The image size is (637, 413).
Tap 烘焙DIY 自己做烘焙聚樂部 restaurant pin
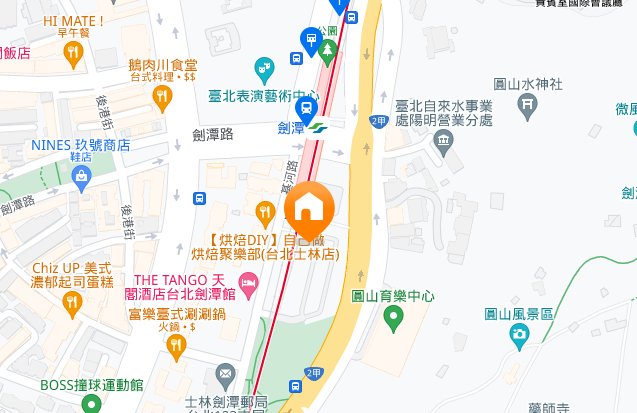[265, 211]
